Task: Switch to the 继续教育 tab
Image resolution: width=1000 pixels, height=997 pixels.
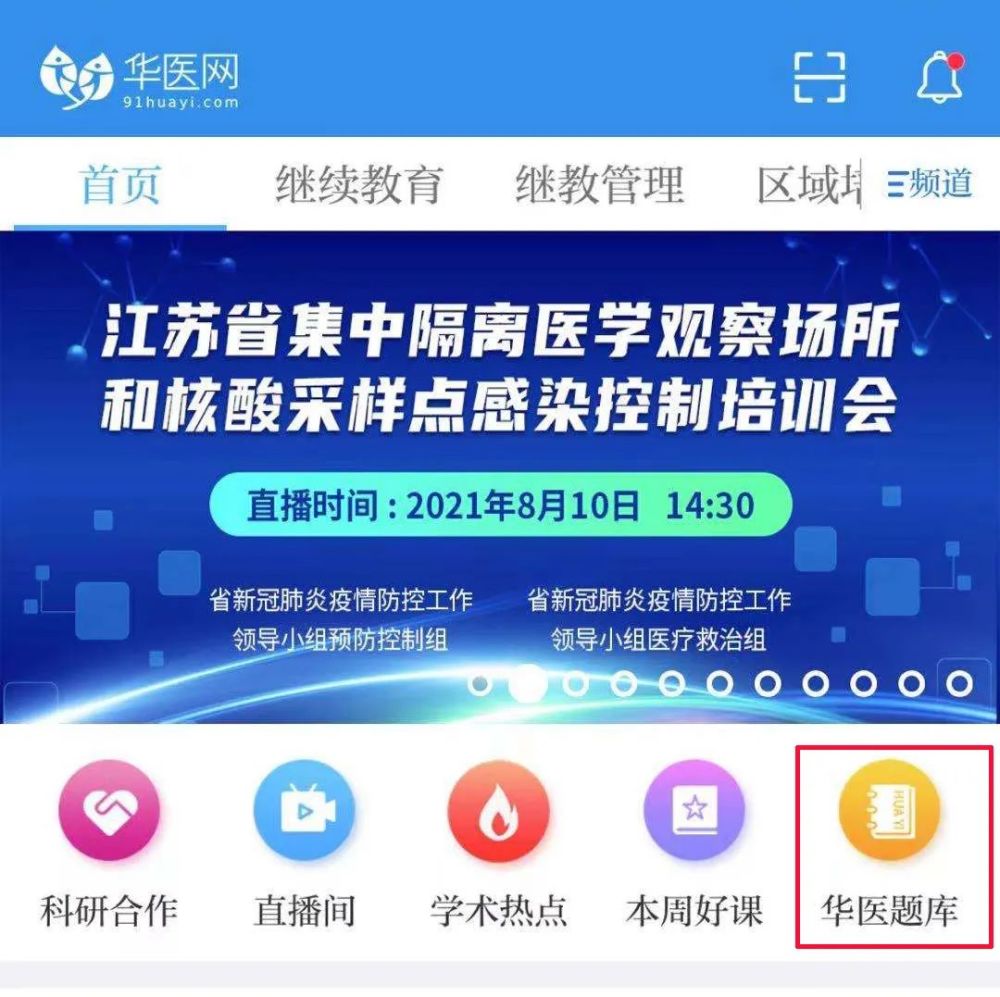Action: pyautogui.click(x=359, y=185)
